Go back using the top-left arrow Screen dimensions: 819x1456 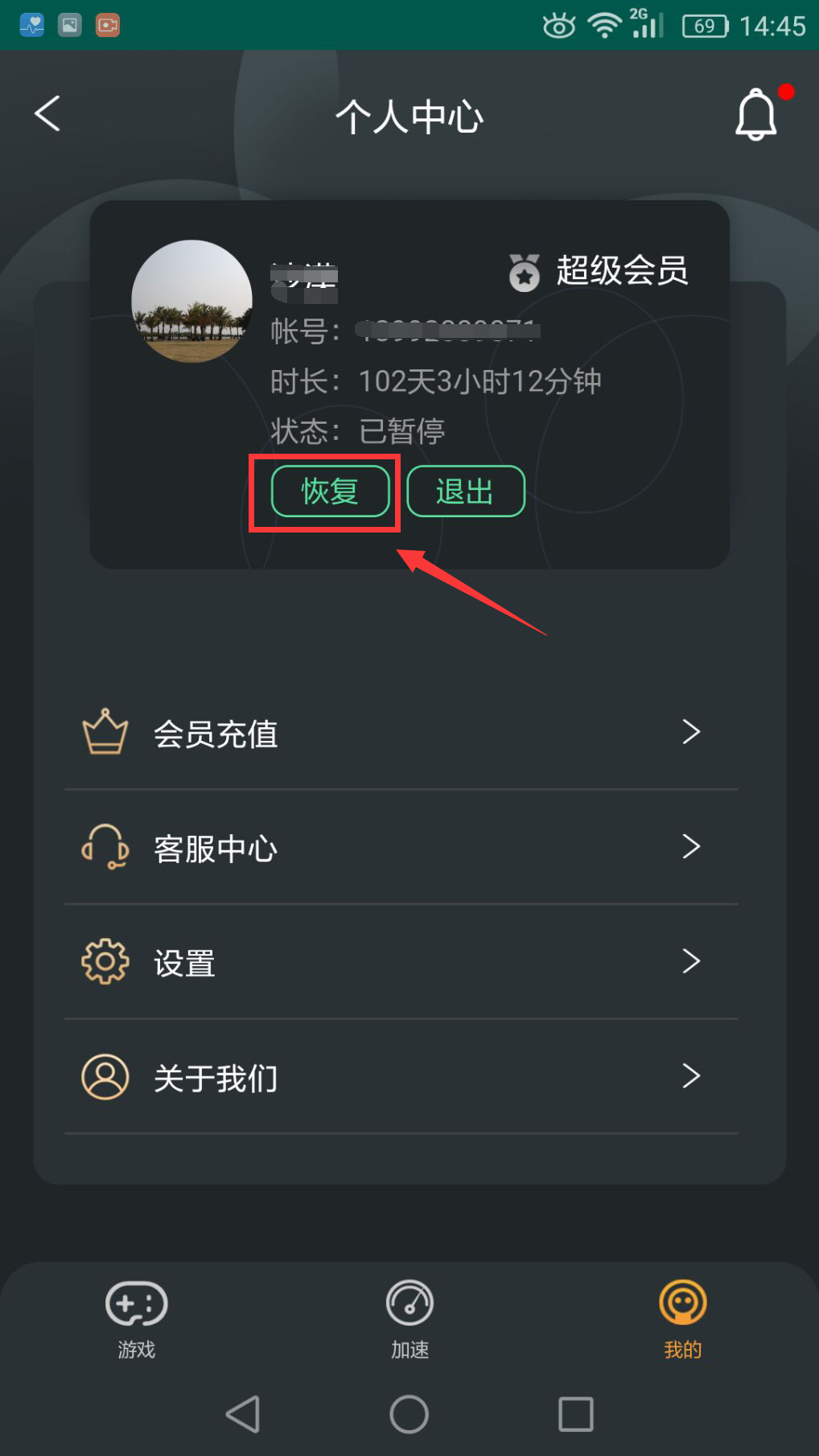click(47, 113)
